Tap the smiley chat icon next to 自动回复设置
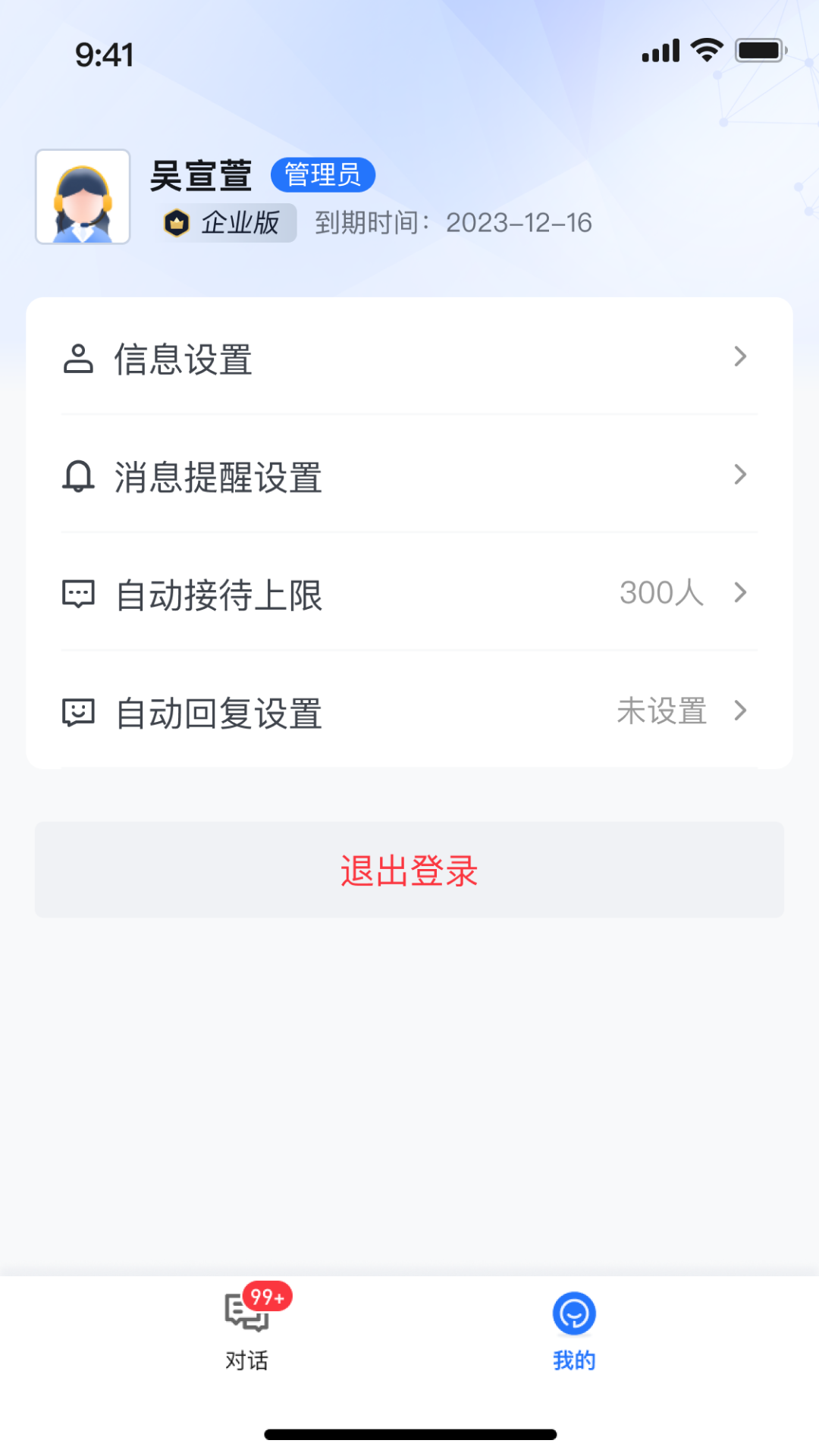 click(79, 711)
